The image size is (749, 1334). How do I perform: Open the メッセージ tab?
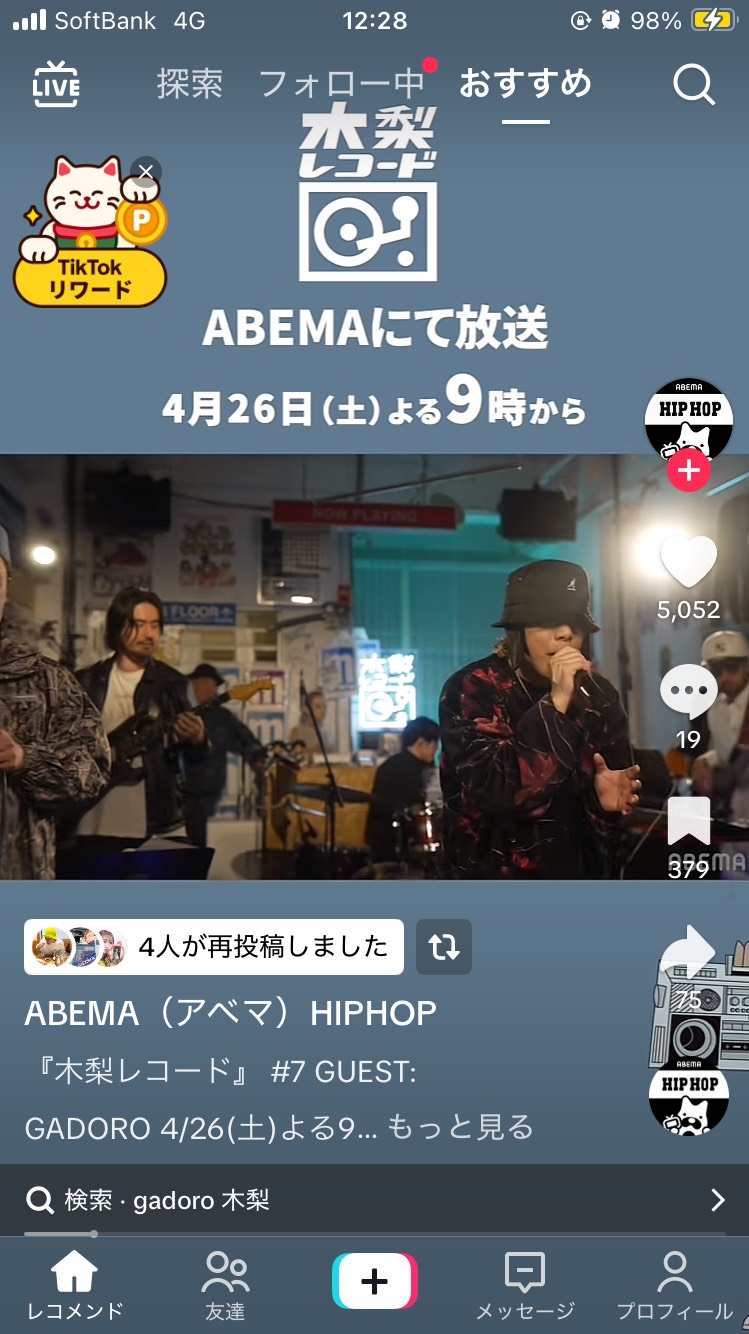[524, 1286]
